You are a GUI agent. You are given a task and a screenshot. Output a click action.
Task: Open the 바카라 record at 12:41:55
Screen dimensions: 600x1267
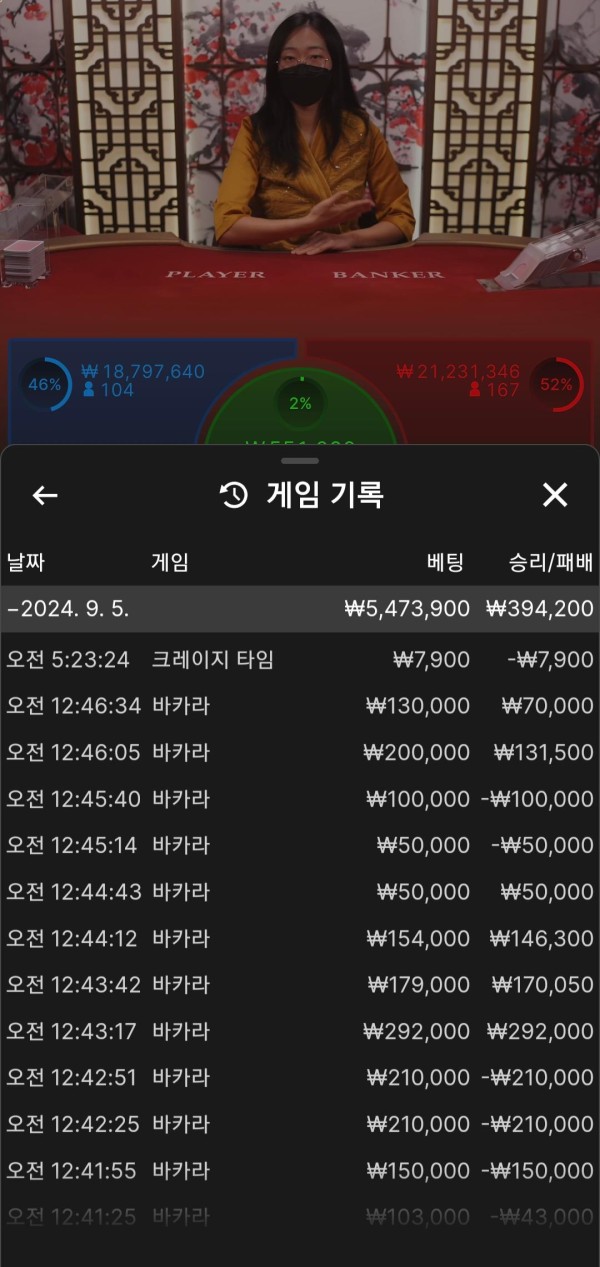[x=300, y=1171]
